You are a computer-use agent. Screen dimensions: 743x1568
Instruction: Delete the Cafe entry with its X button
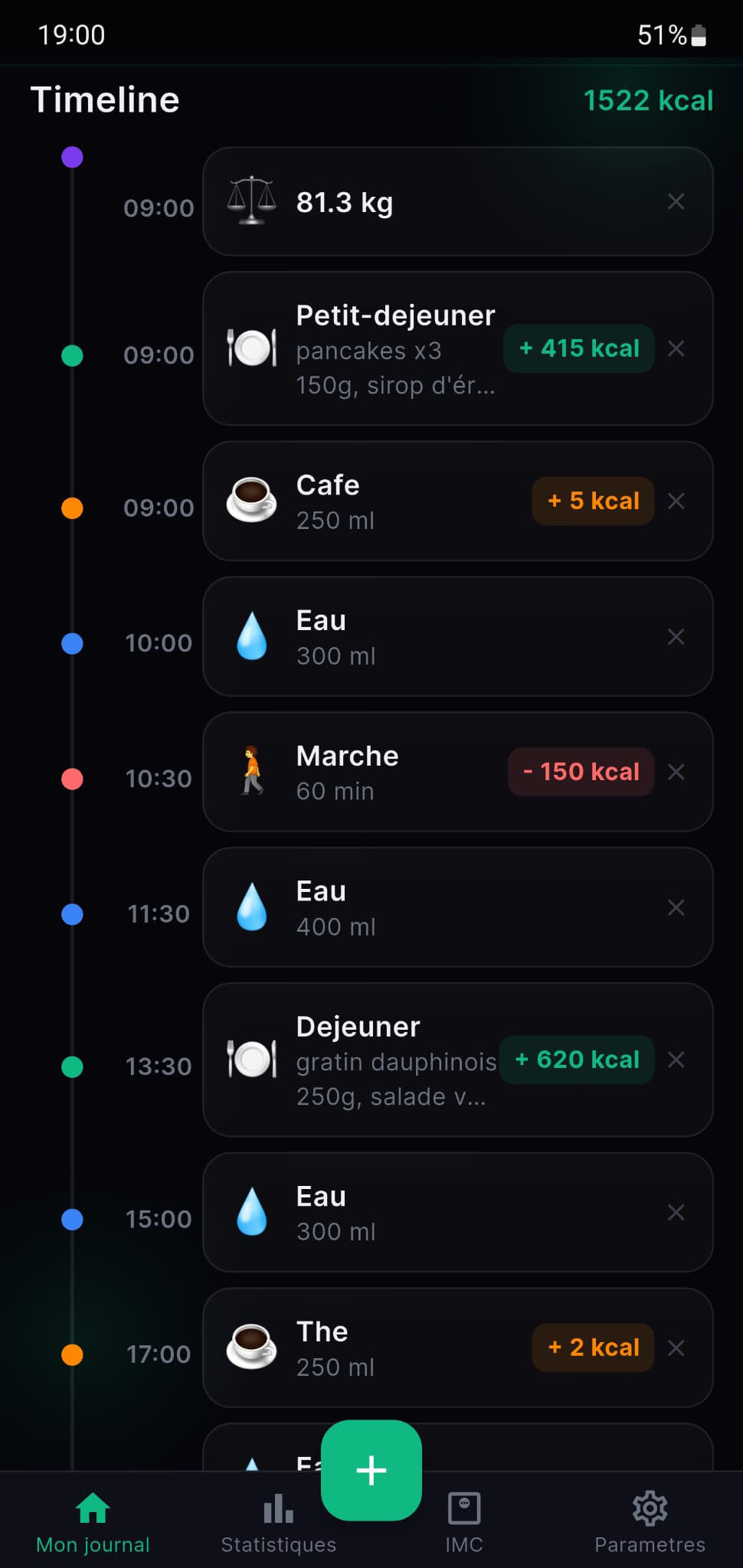(x=676, y=501)
